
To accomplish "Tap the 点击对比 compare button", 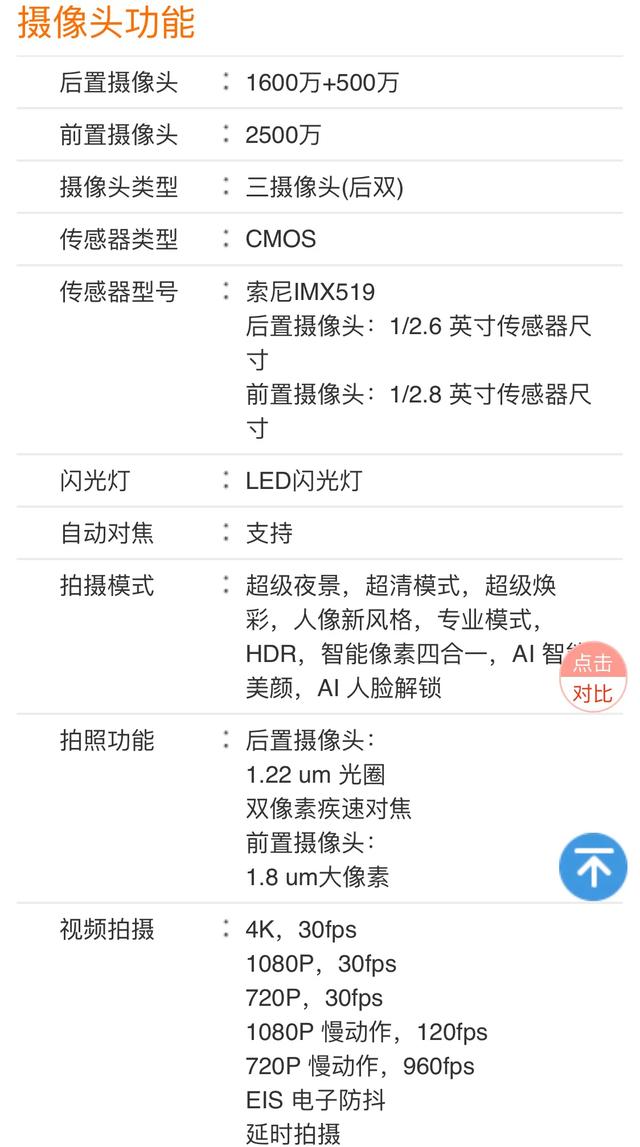I will (592, 677).
